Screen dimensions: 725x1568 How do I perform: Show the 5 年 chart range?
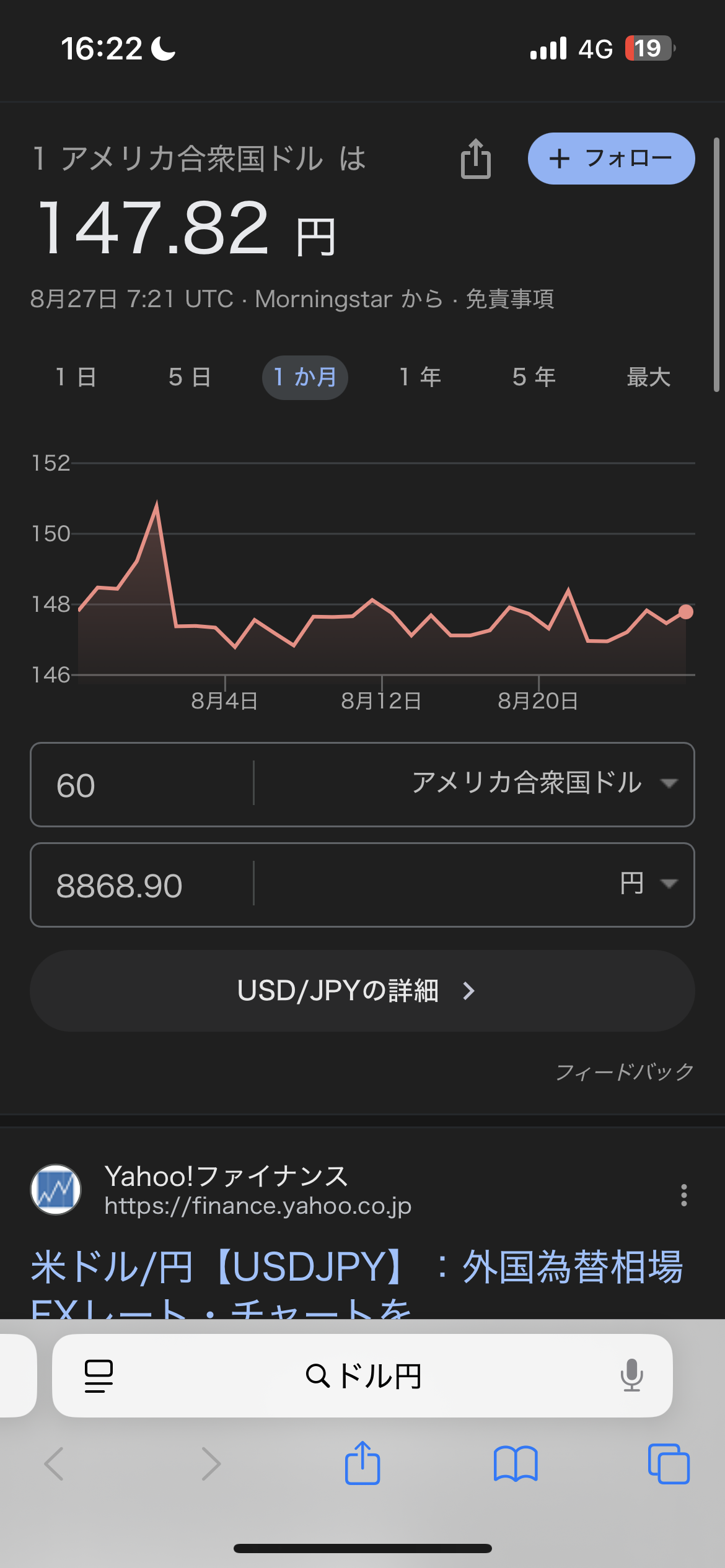click(x=534, y=377)
